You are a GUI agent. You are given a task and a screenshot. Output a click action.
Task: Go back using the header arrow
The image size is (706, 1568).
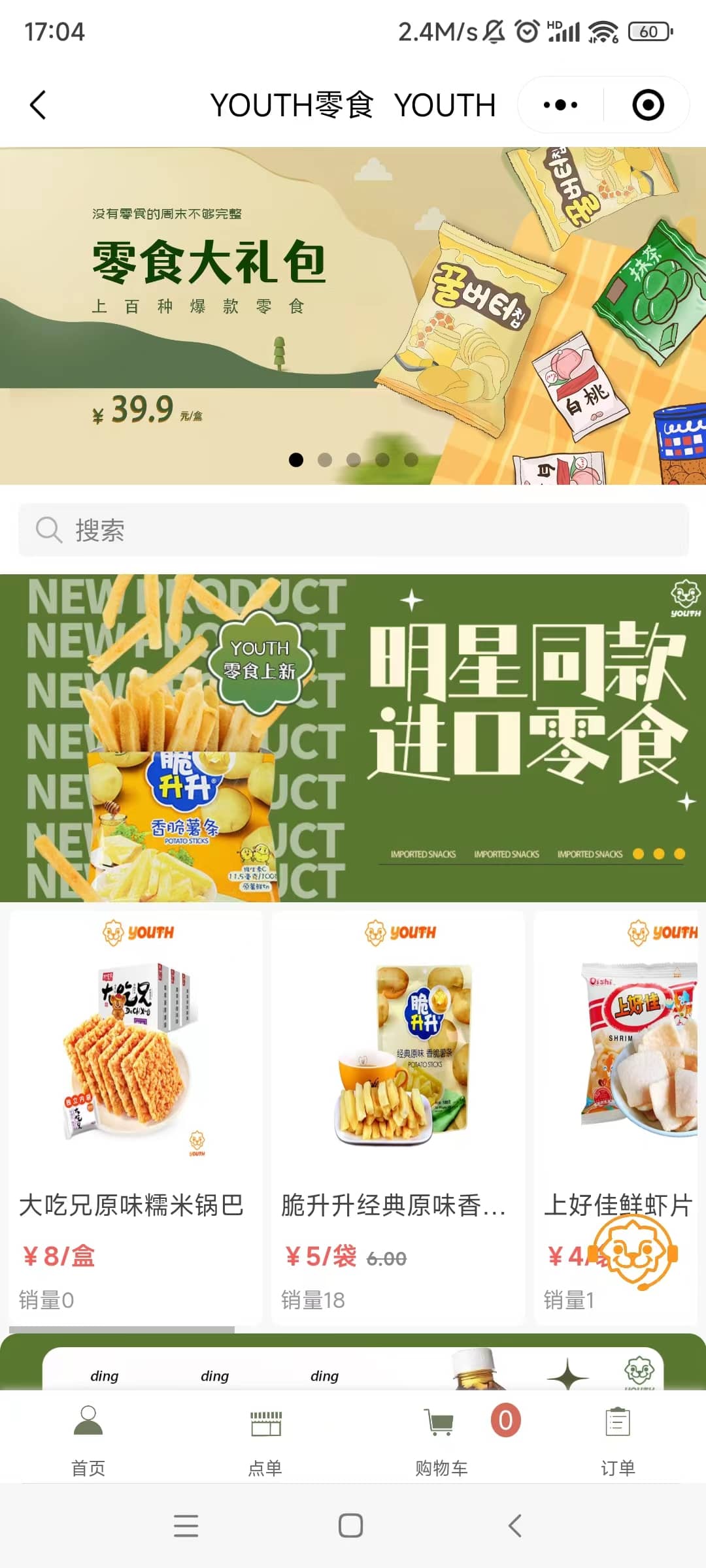pyautogui.click(x=38, y=105)
